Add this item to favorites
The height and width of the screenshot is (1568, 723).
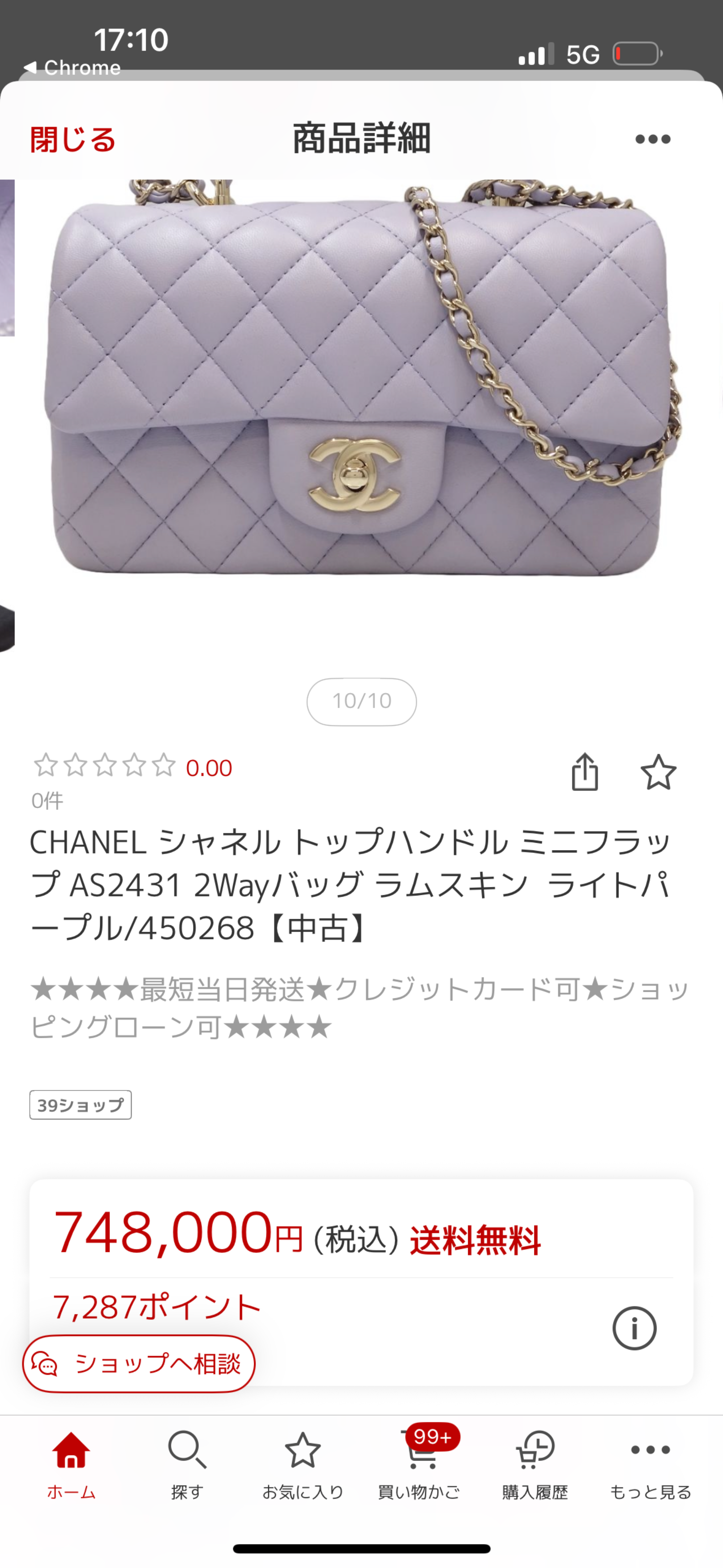(x=659, y=773)
